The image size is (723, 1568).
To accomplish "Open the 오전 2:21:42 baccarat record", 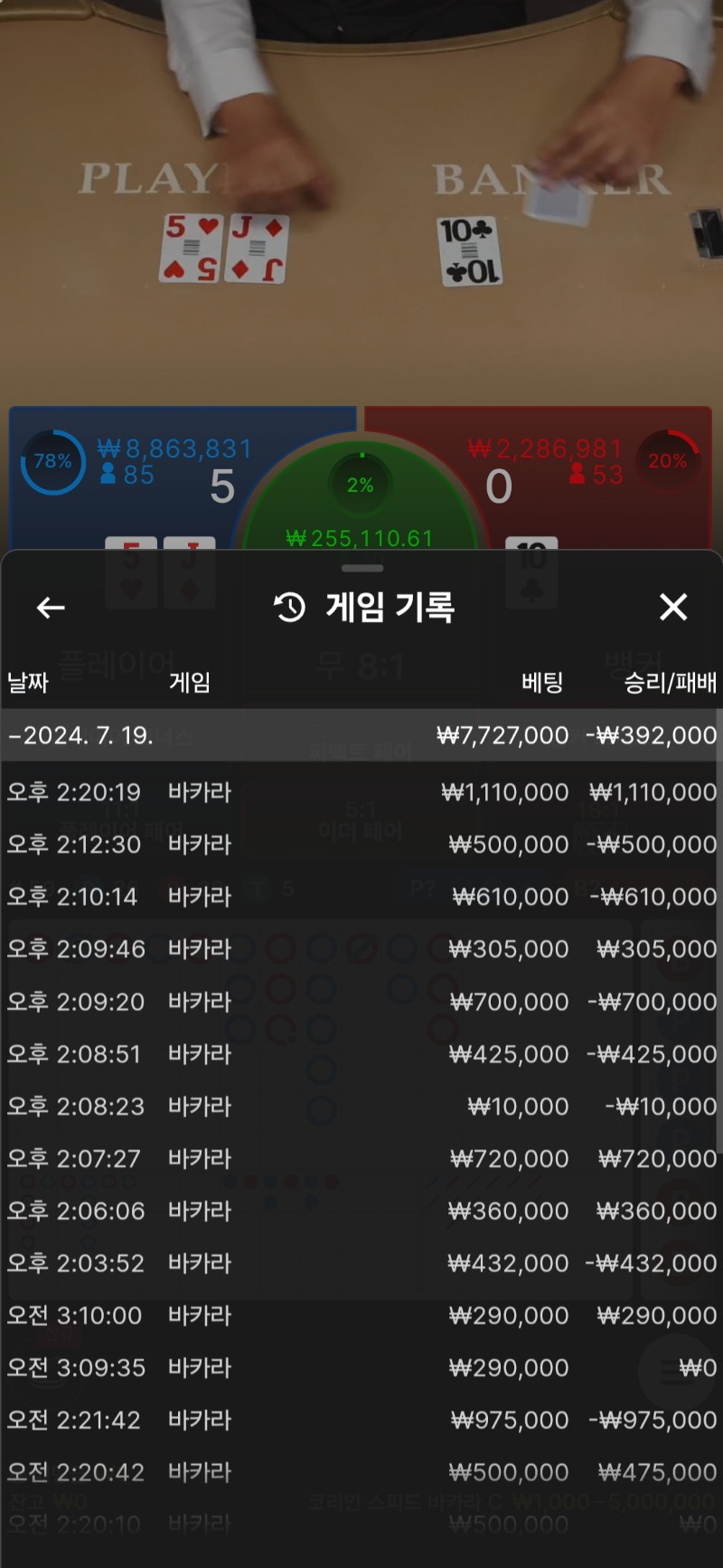I will (360, 1421).
